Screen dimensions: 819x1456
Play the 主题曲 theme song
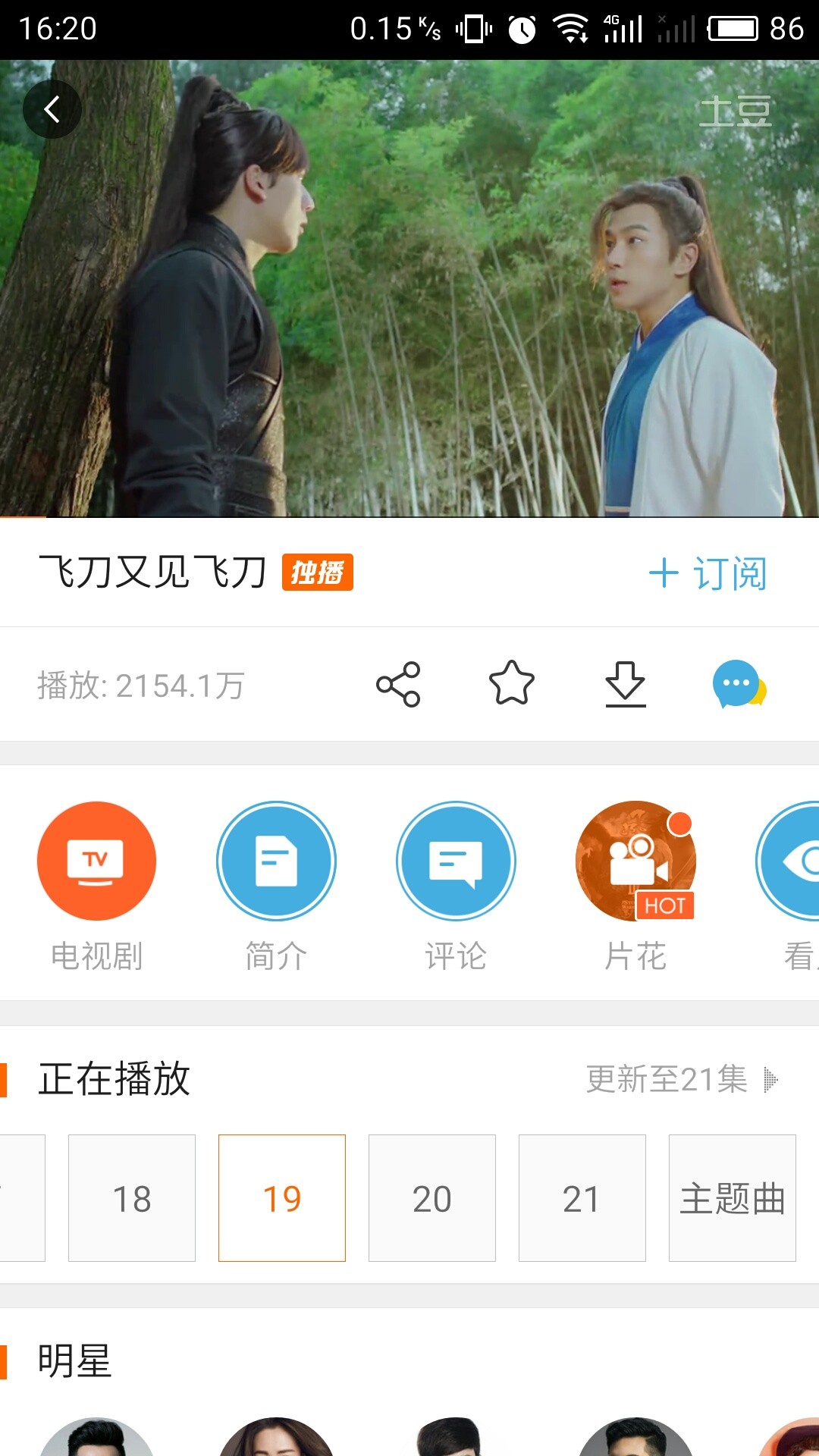(x=732, y=1198)
